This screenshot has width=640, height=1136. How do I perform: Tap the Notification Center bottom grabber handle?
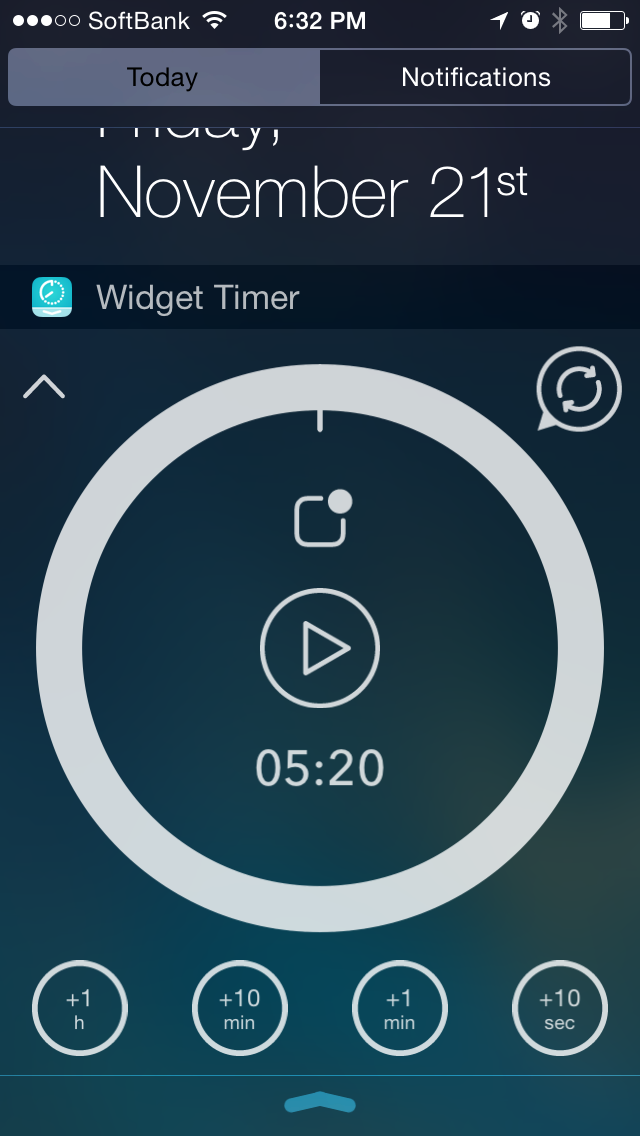(320, 1102)
